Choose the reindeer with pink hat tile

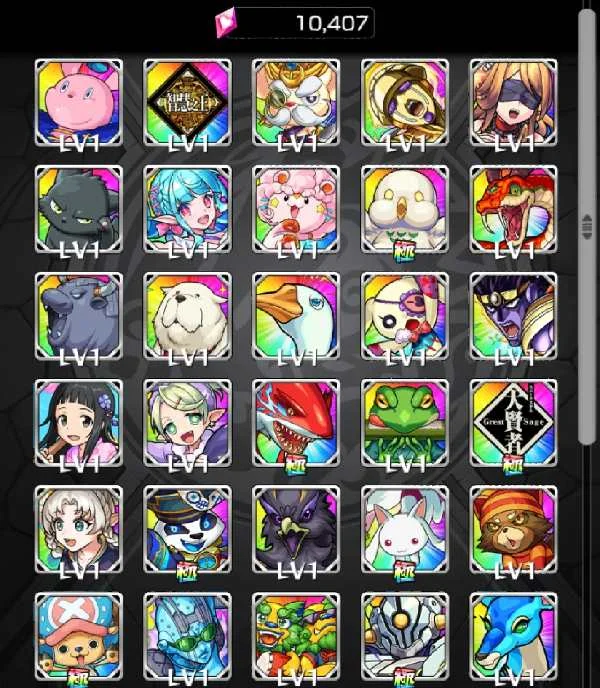[x=78, y=638]
